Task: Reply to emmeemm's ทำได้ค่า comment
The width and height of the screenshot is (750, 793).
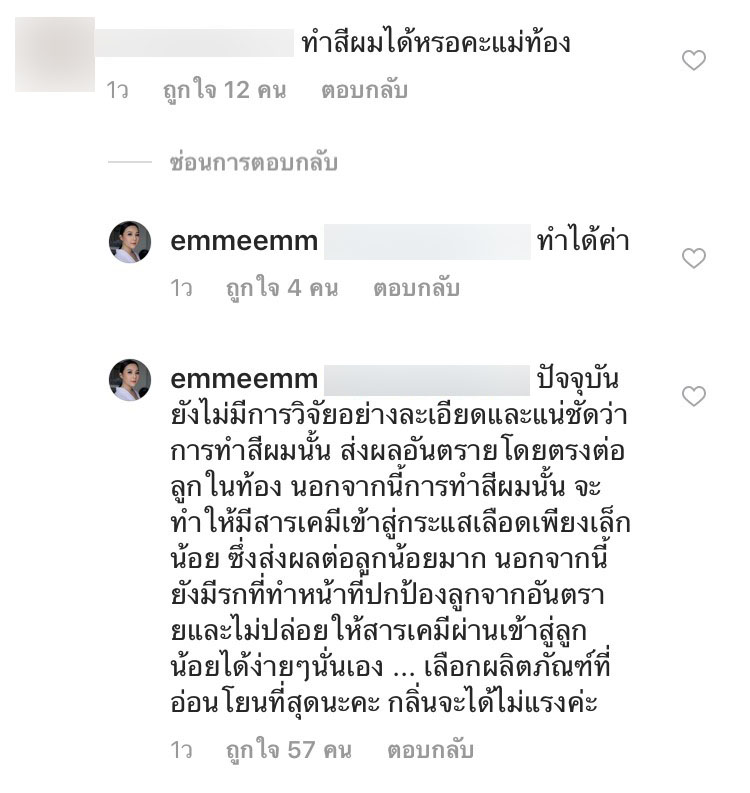Action: tap(416, 288)
